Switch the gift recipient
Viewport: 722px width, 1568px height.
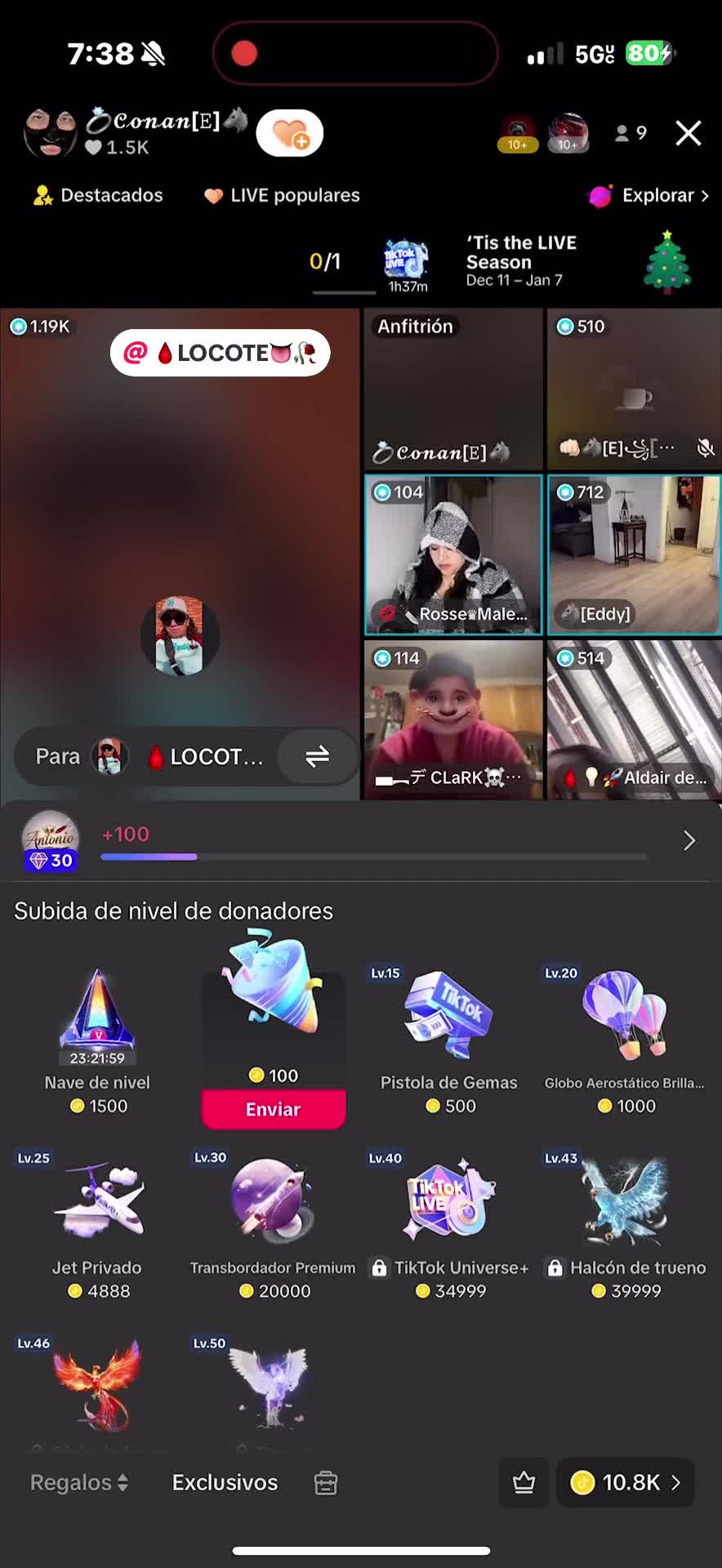coord(317,756)
